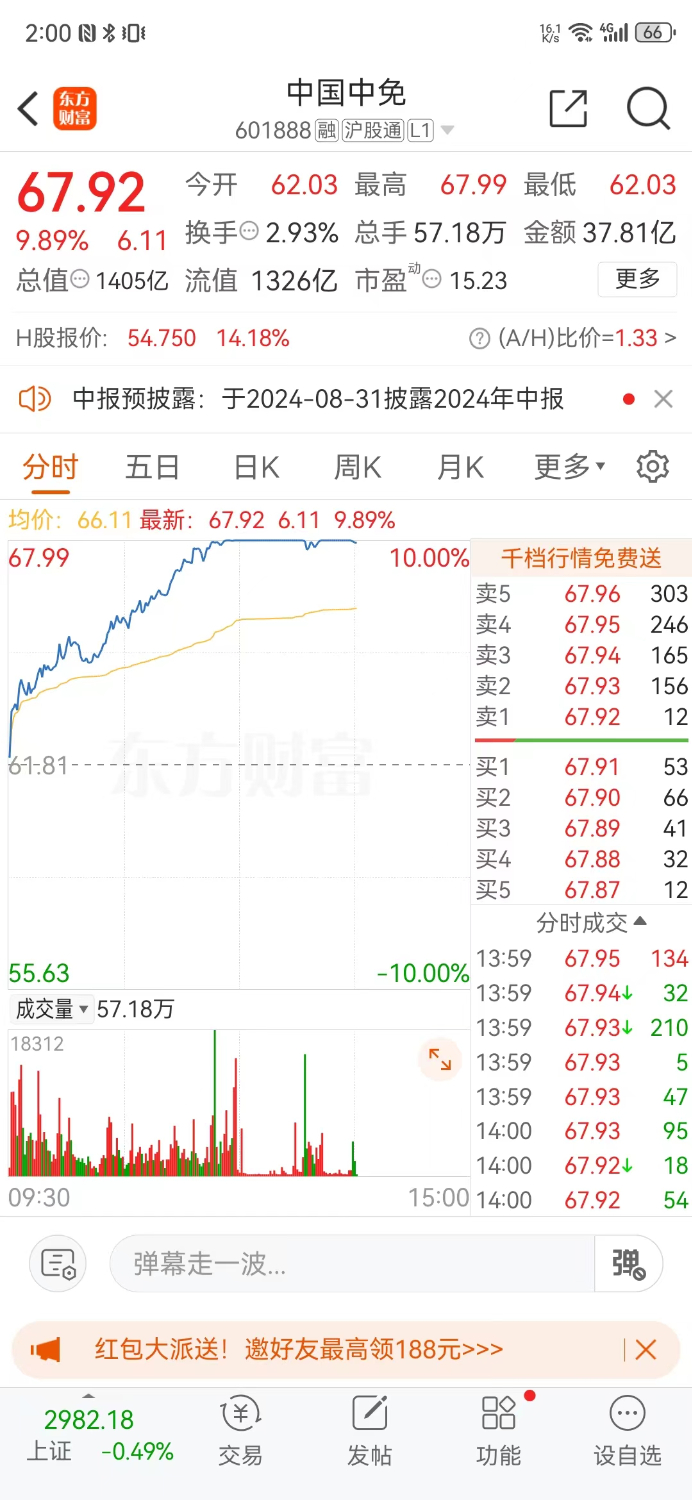Switch to the 周K chart tab
The width and height of the screenshot is (692, 1500).
tap(357, 466)
